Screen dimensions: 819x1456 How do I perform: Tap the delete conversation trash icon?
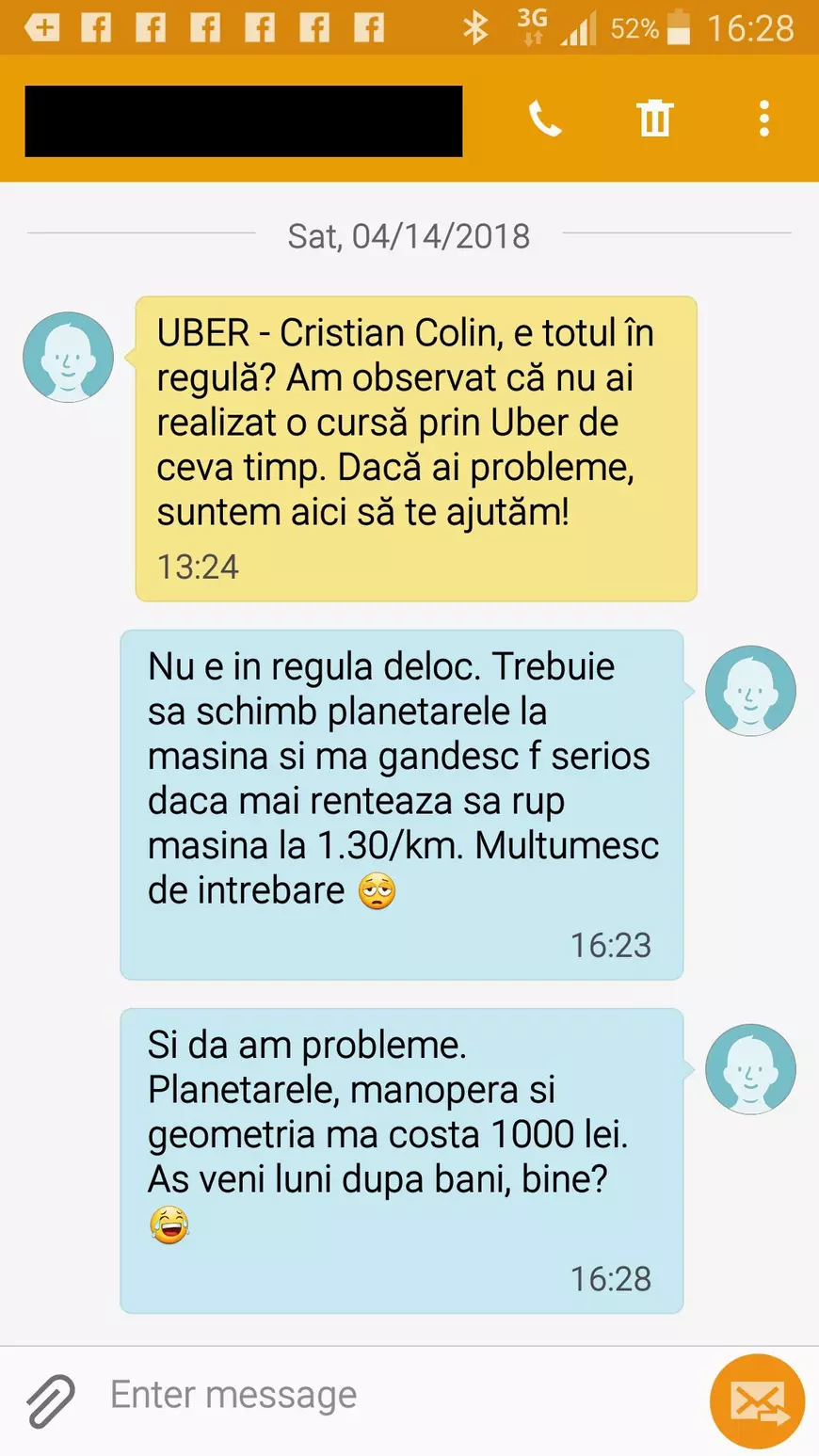tap(654, 119)
